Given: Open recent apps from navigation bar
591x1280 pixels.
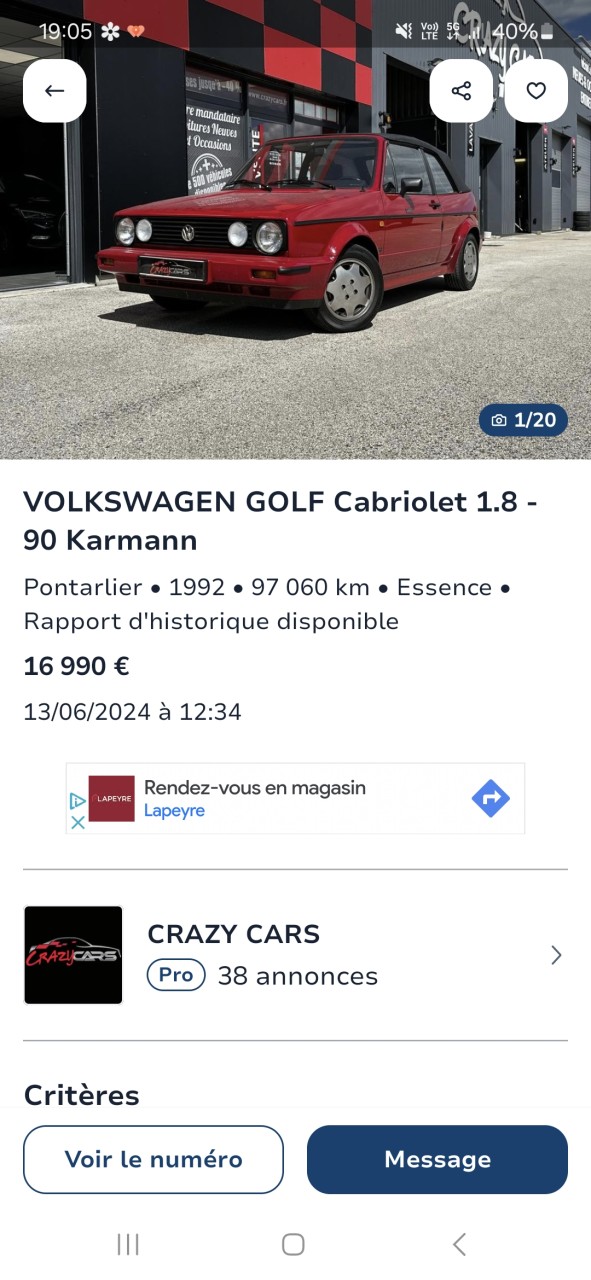Looking at the screenshot, I should click(x=128, y=1244).
